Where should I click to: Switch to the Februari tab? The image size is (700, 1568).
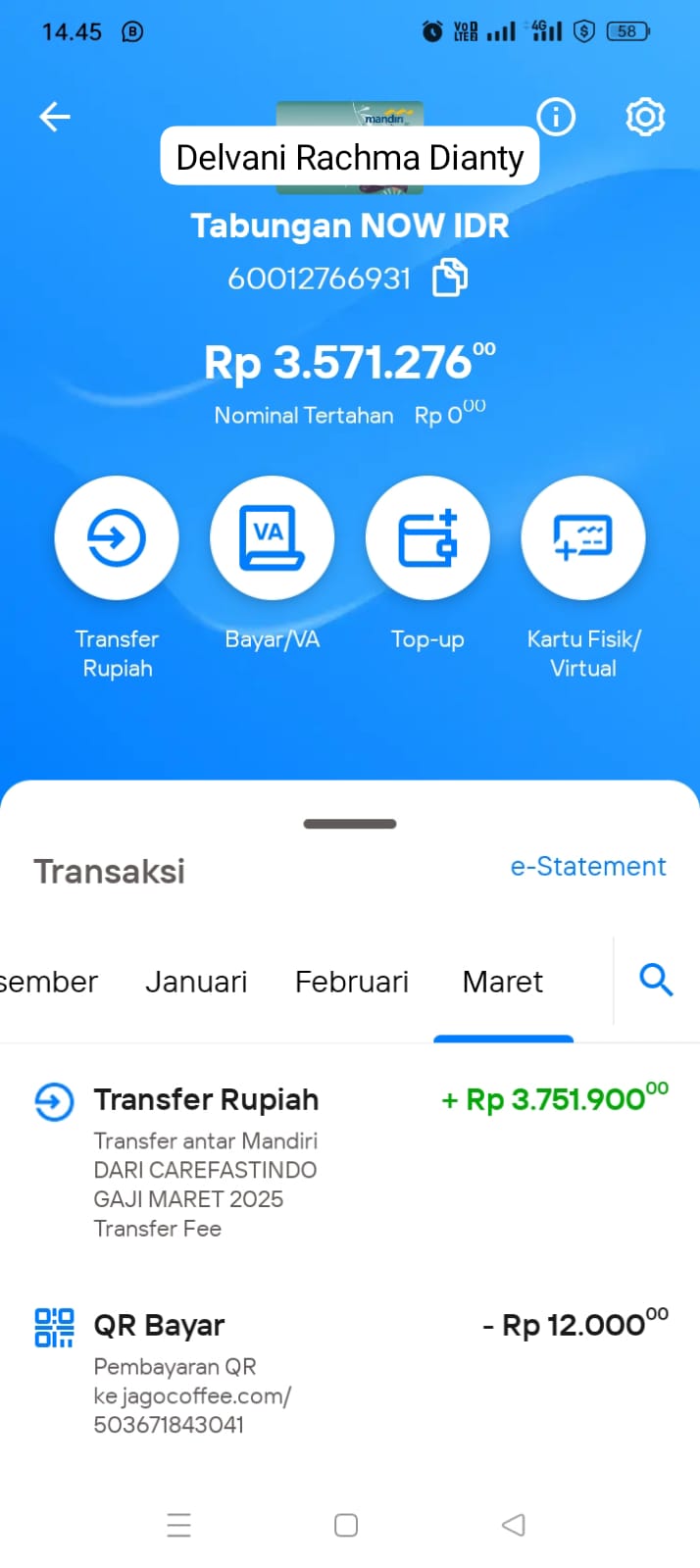click(352, 982)
